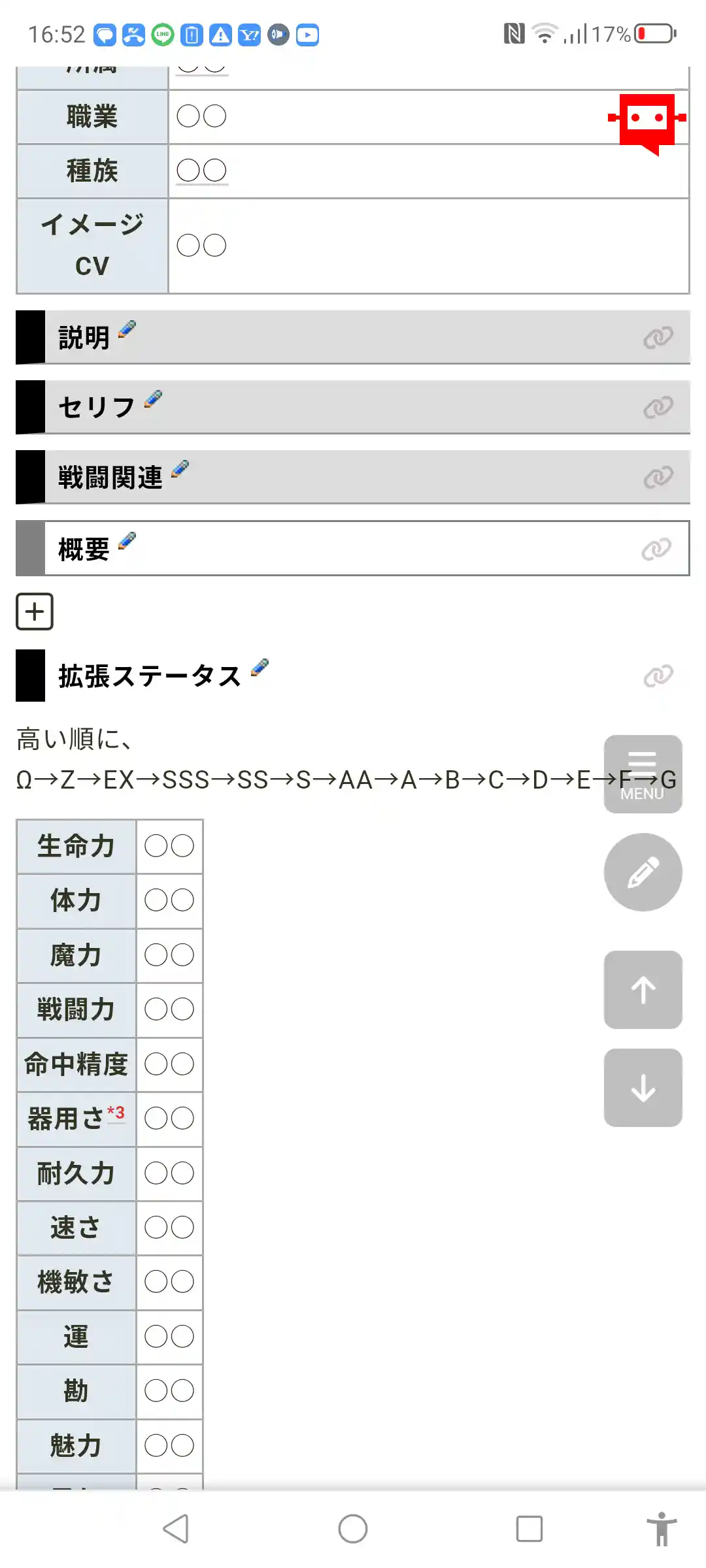Image resolution: width=706 pixels, height=1568 pixels.
Task: Copy the link to the 概要 heading
Action: point(656,549)
